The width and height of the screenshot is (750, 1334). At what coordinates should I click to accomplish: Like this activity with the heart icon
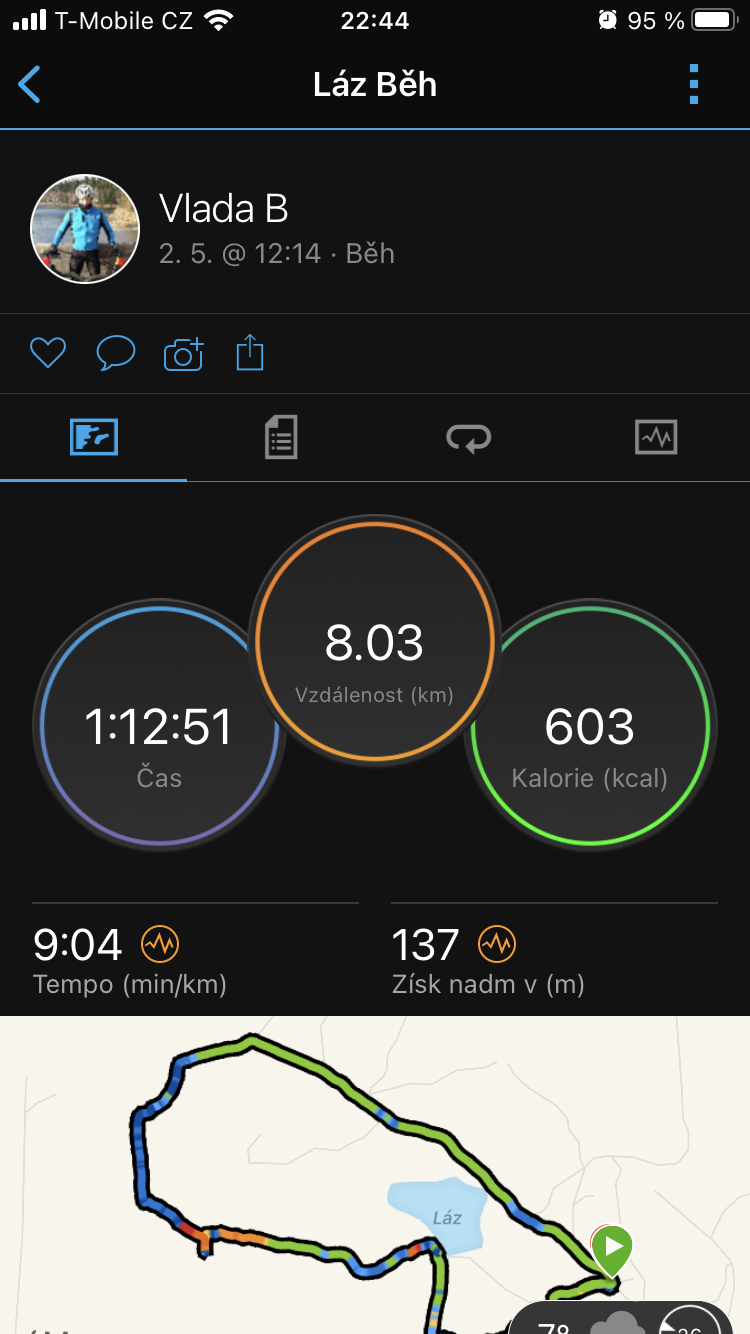[x=48, y=353]
